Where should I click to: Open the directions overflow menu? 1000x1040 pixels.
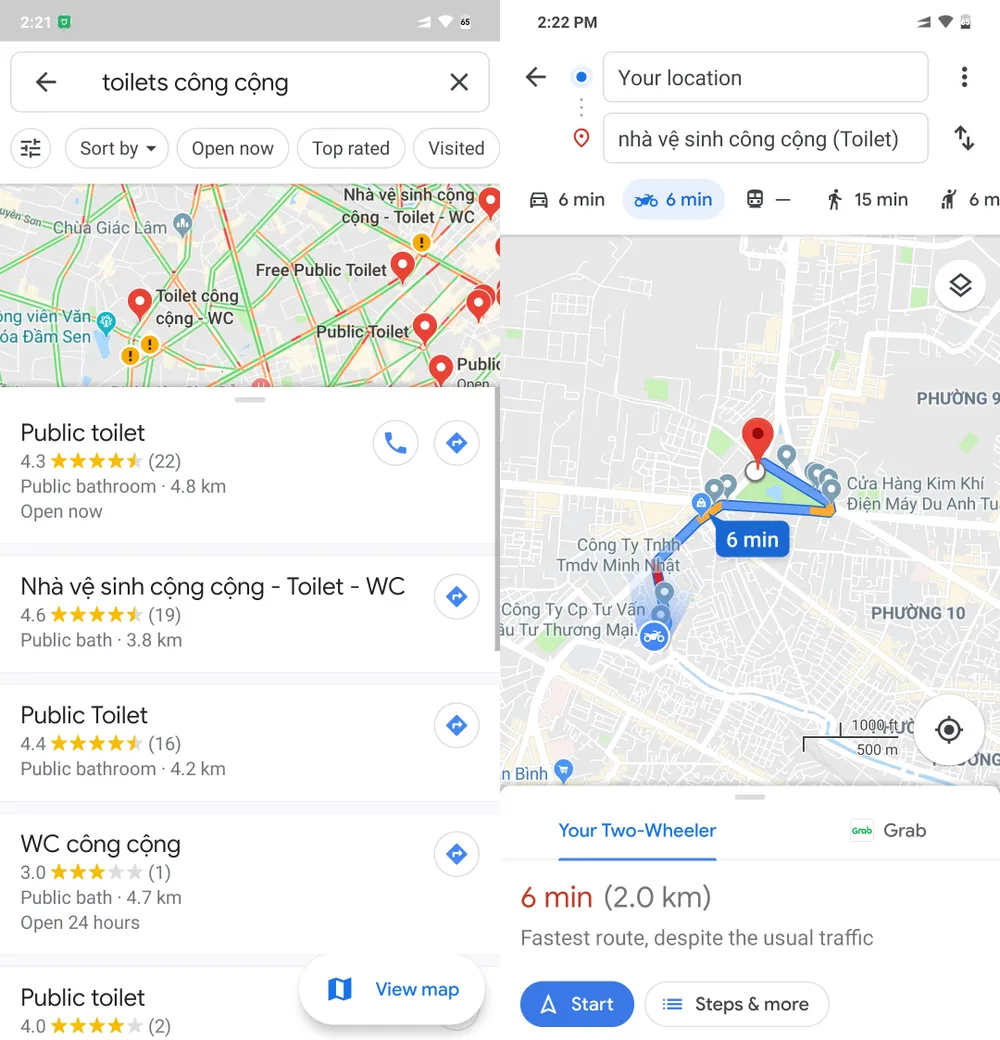(964, 77)
